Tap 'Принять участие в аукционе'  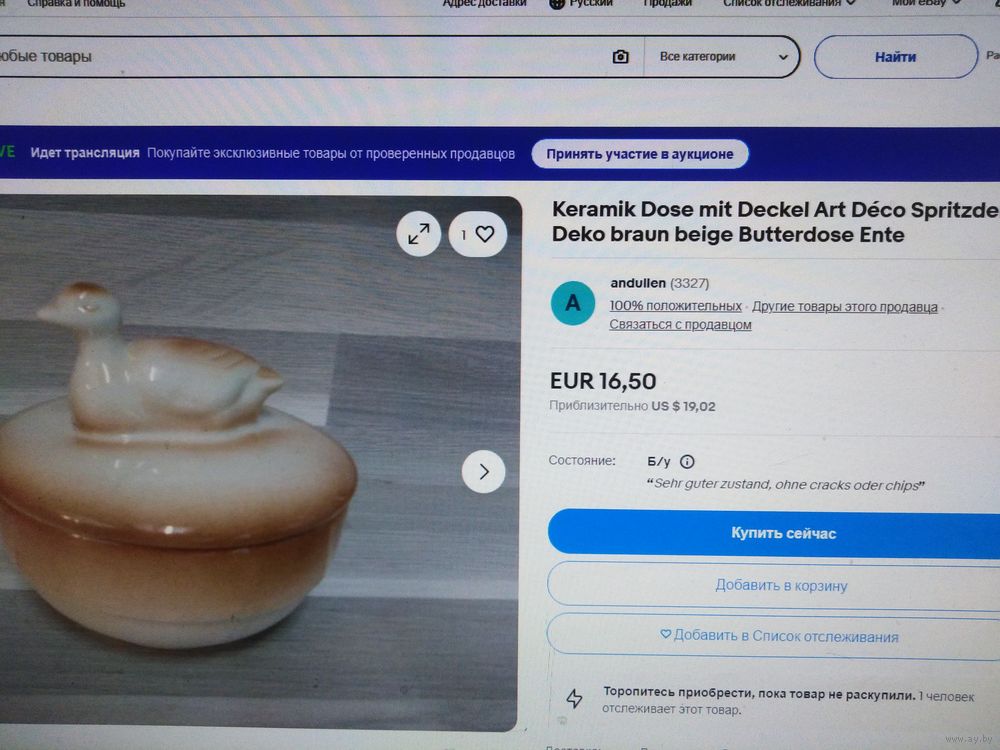pos(640,154)
